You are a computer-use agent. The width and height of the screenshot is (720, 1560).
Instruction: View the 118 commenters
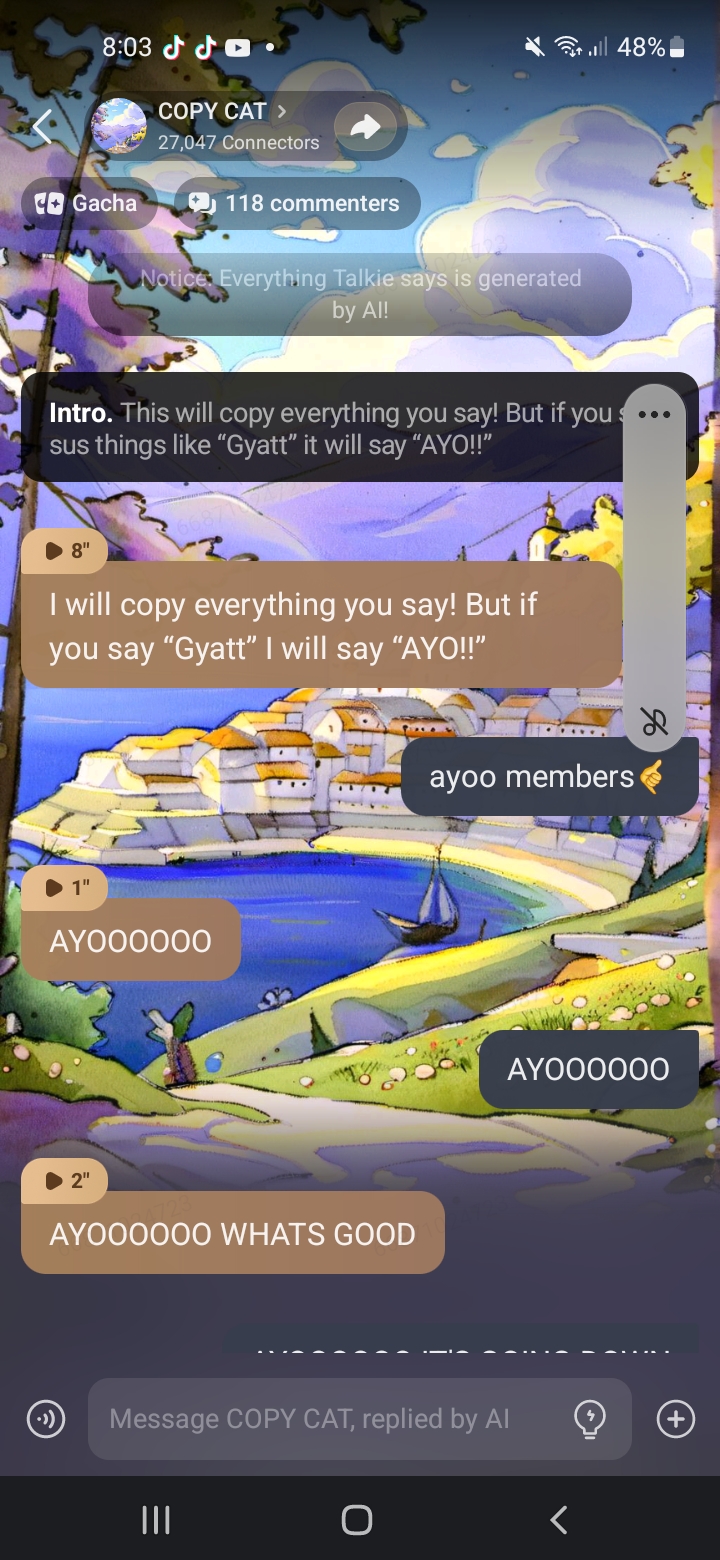pyautogui.click(x=297, y=203)
